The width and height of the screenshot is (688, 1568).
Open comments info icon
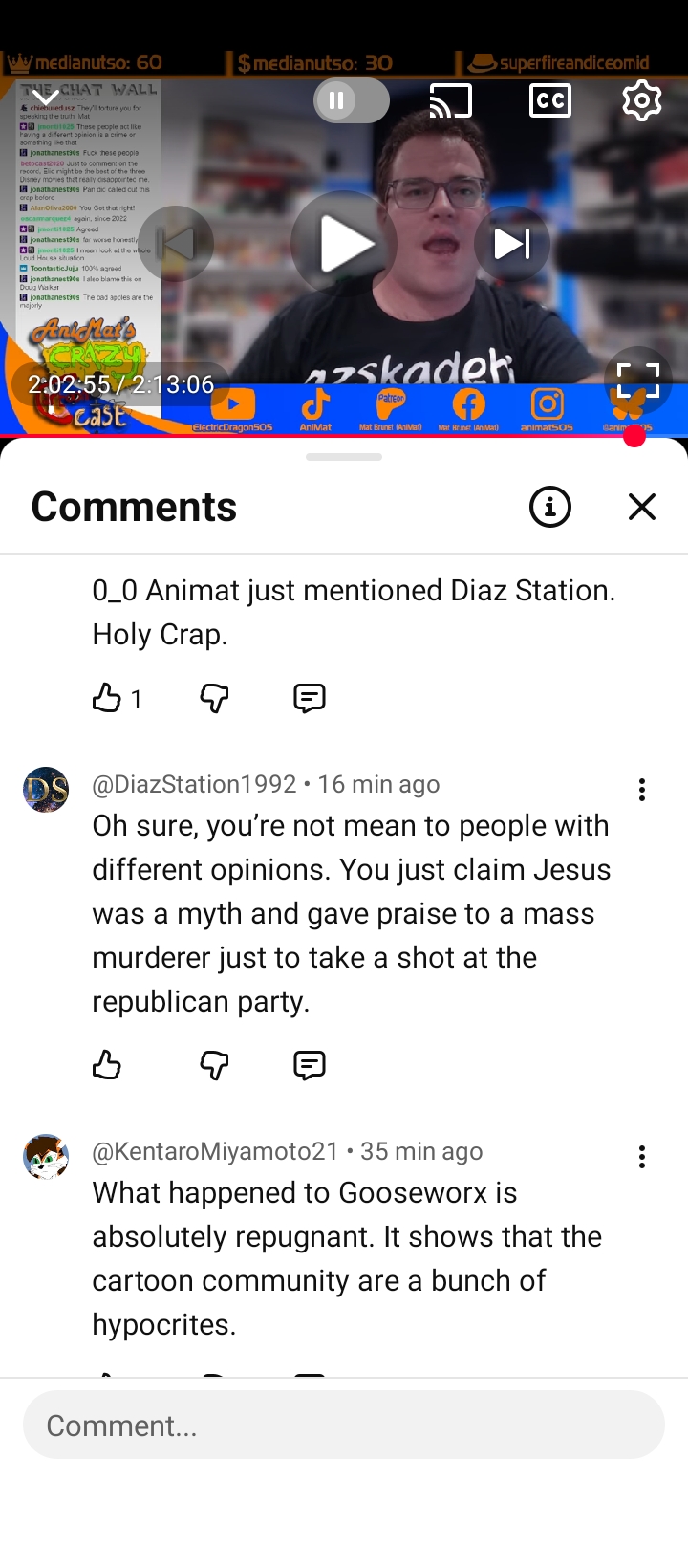point(550,507)
